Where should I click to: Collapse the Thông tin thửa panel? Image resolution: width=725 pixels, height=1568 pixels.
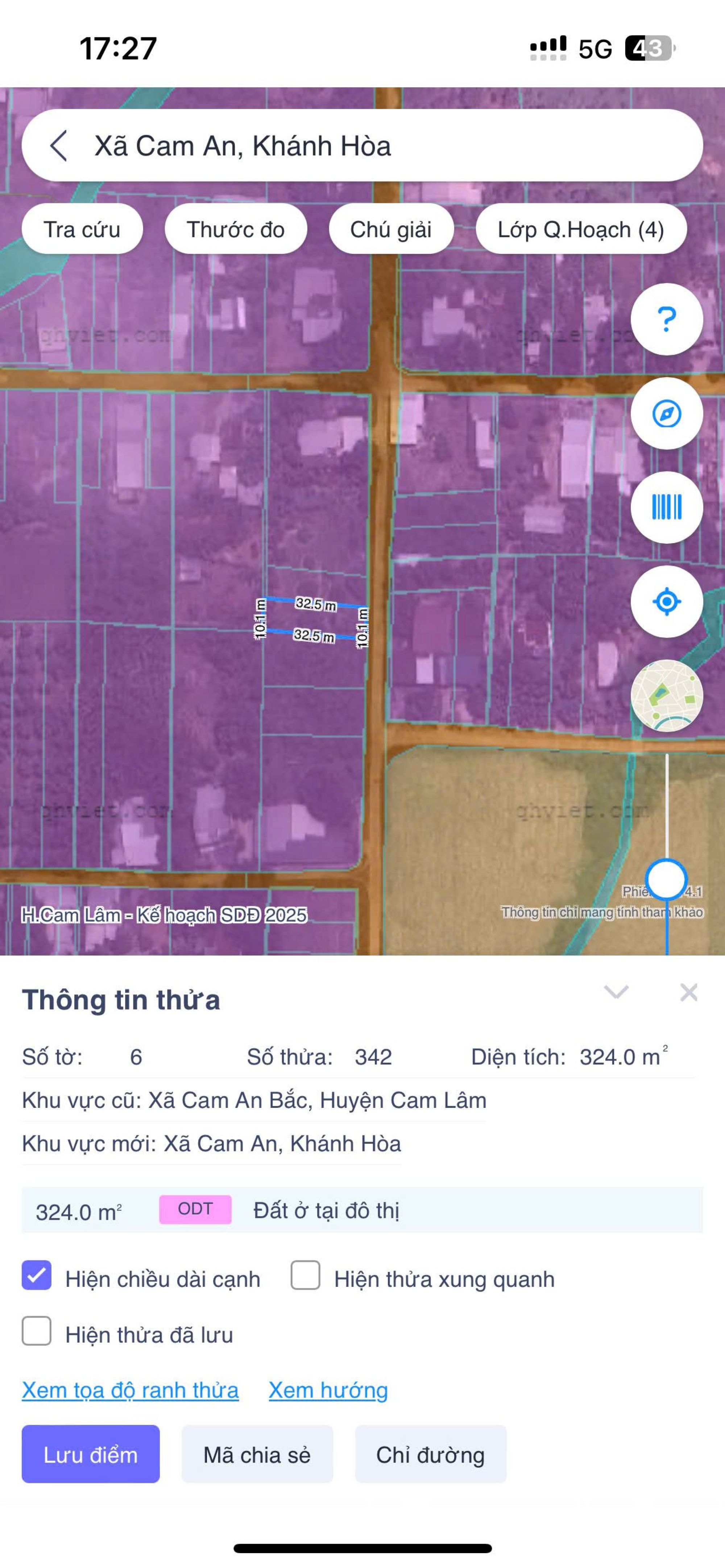(x=616, y=992)
